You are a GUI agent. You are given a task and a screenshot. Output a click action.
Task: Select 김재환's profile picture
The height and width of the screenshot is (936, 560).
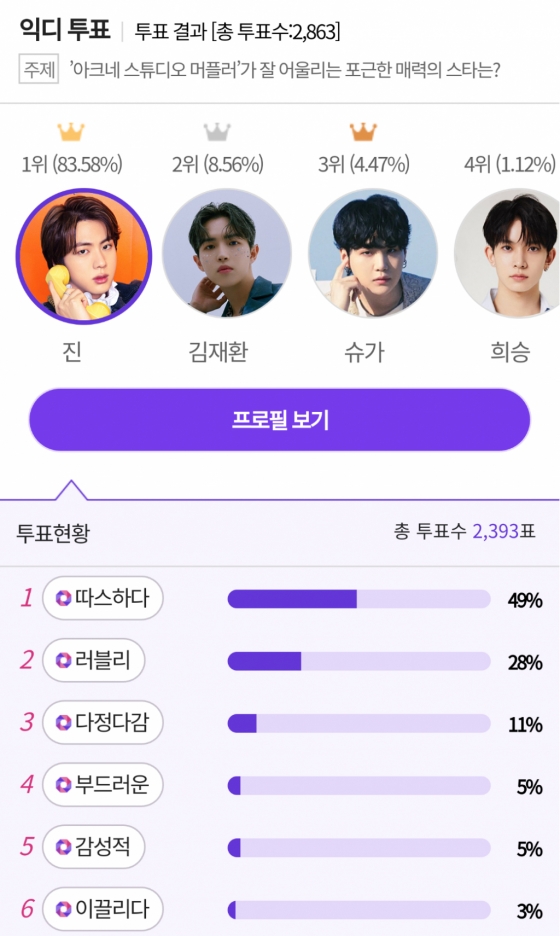point(227,253)
